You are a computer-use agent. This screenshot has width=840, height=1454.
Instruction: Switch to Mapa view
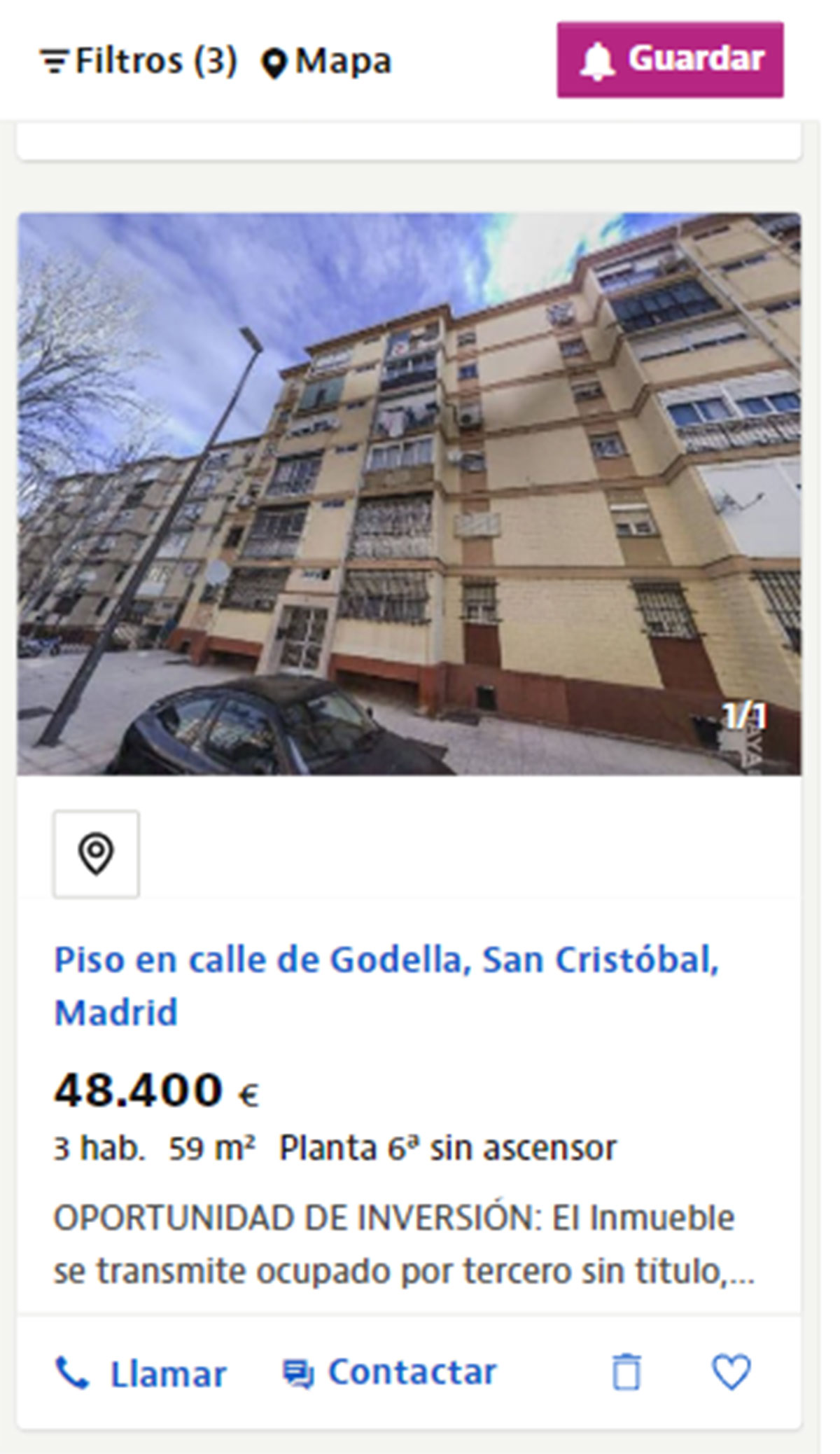(326, 62)
